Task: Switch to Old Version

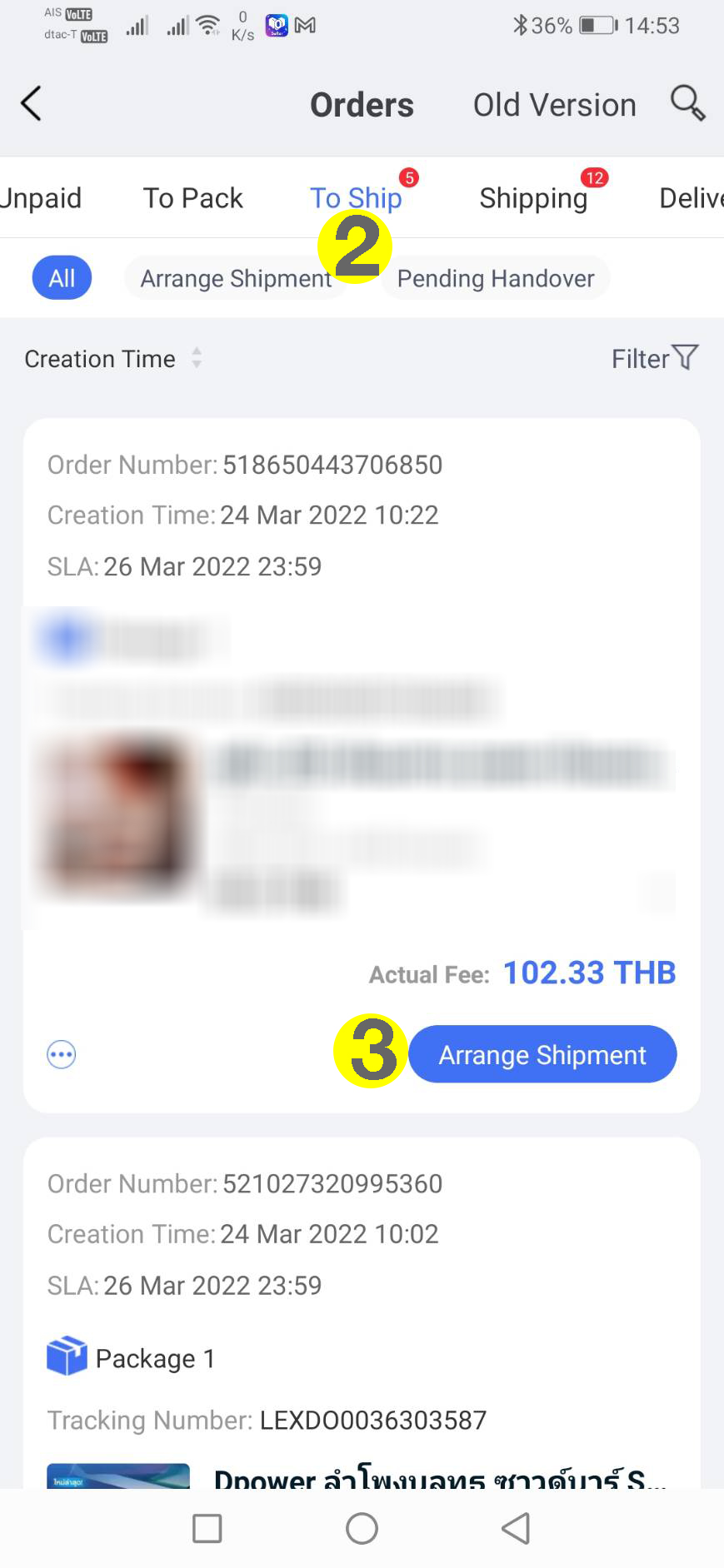Action: (x=554, y=105)
